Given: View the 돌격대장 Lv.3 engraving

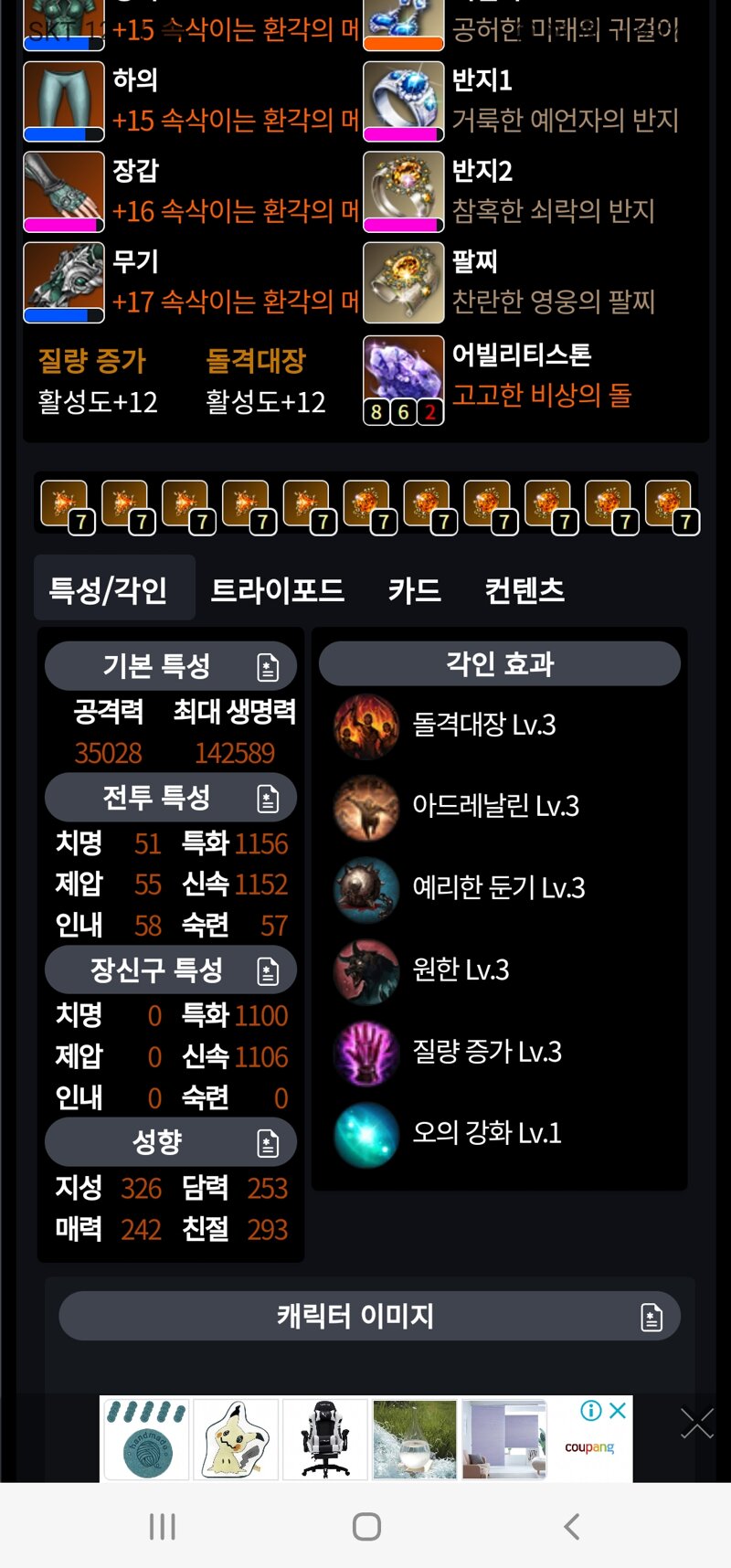Looking at the screenshot, I should (x=483, y=726).
